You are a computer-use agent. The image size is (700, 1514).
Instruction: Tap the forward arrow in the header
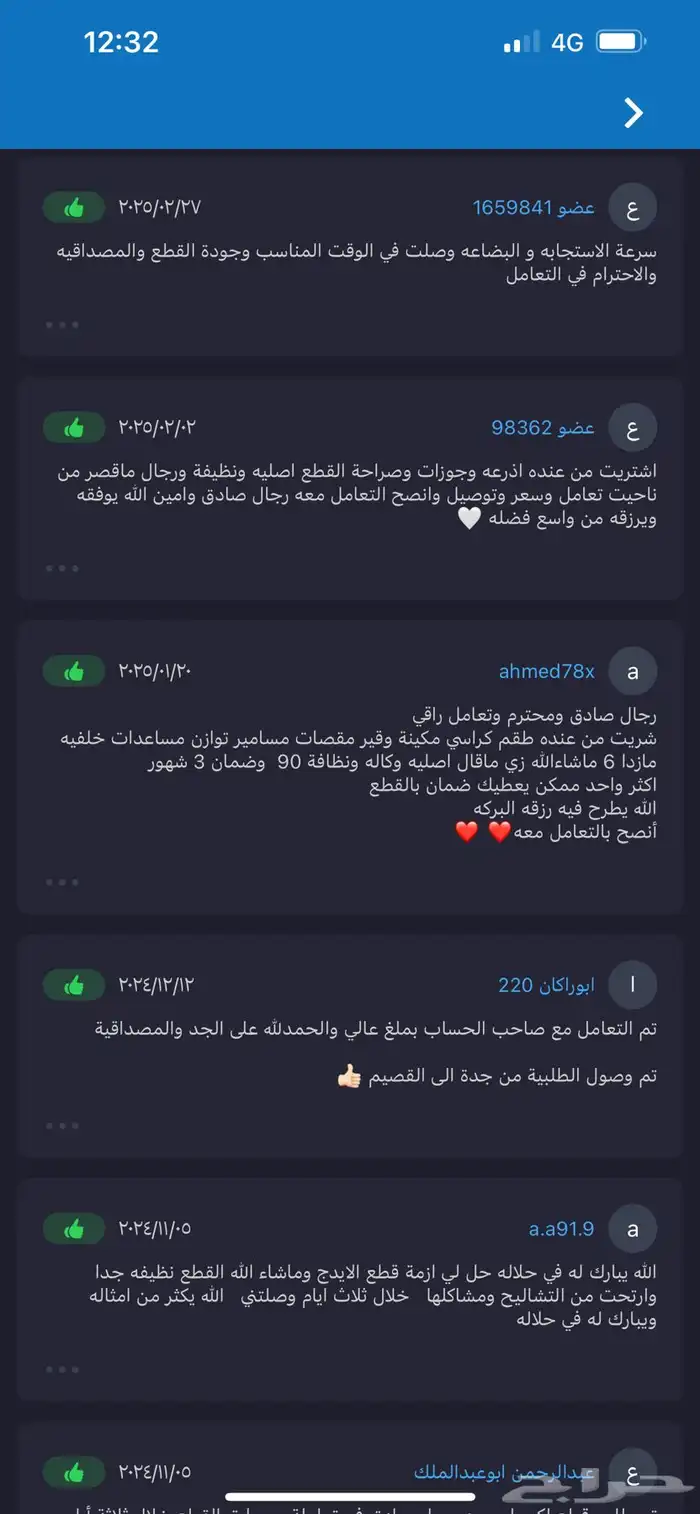pyautogui.click(x=633, y=113)
